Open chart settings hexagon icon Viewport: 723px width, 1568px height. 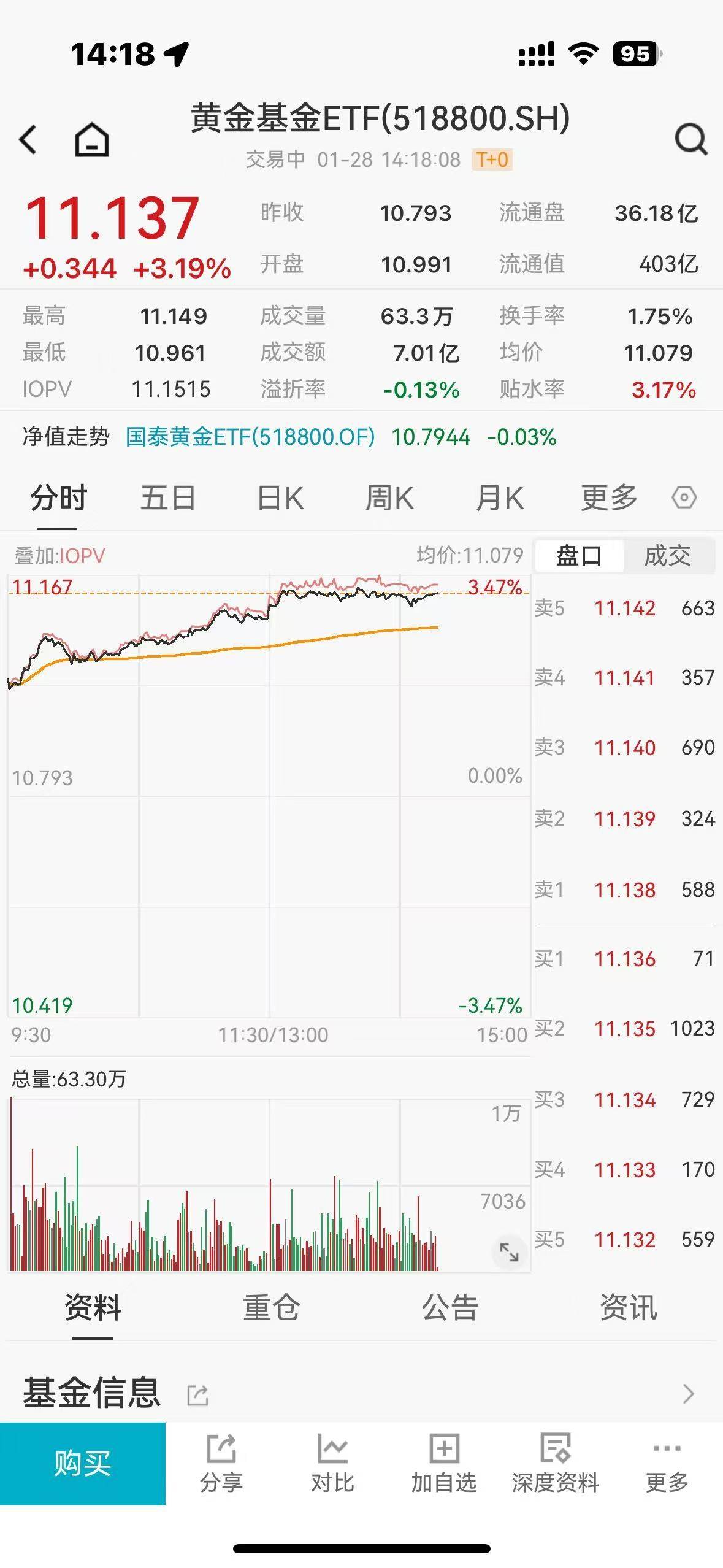tap(684, 498)
